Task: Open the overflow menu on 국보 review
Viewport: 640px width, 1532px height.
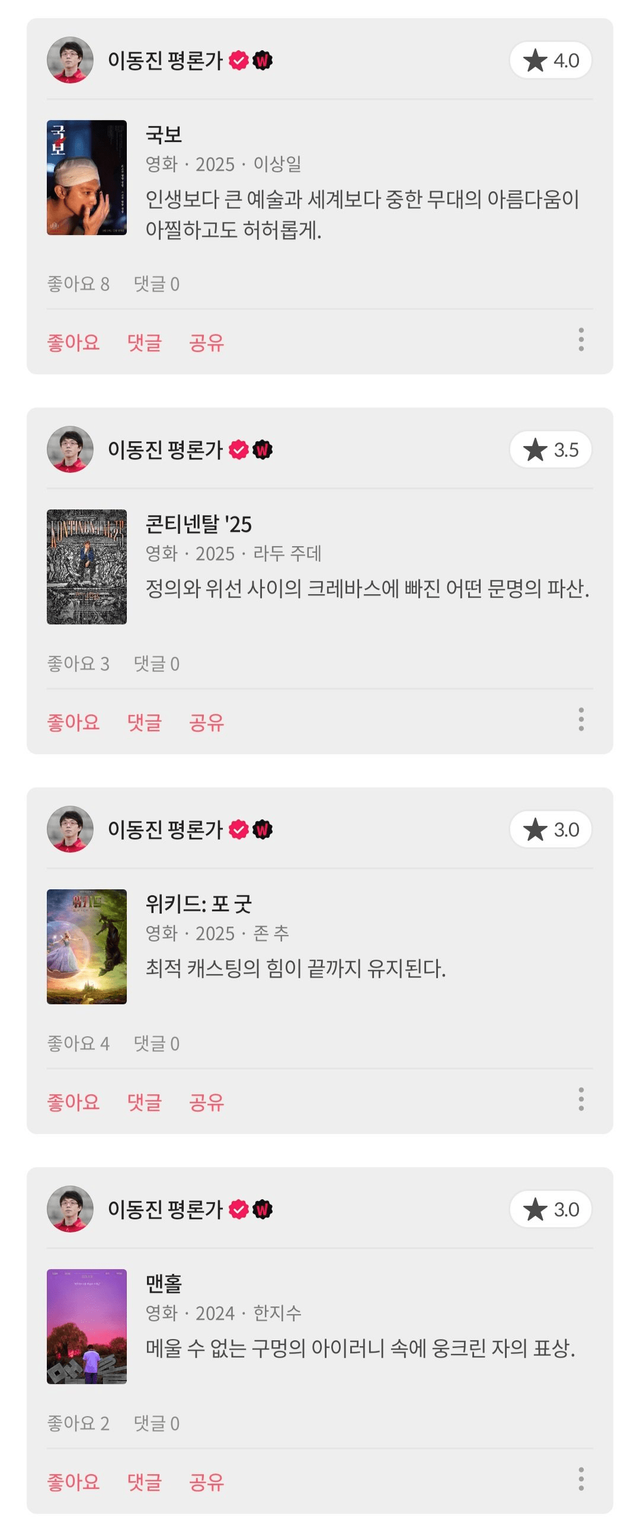Action: coord(580,340)
